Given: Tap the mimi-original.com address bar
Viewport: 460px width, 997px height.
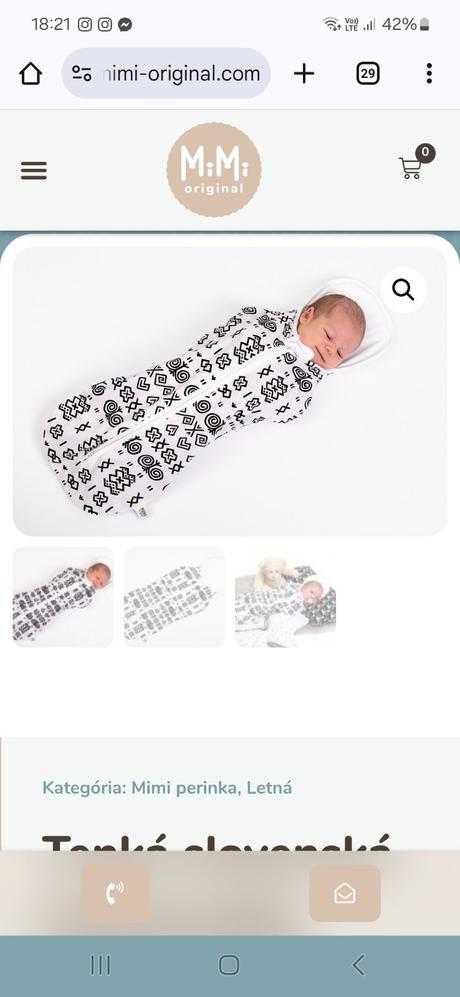Looking at the screenshot, I should click(x=166, y=74).
